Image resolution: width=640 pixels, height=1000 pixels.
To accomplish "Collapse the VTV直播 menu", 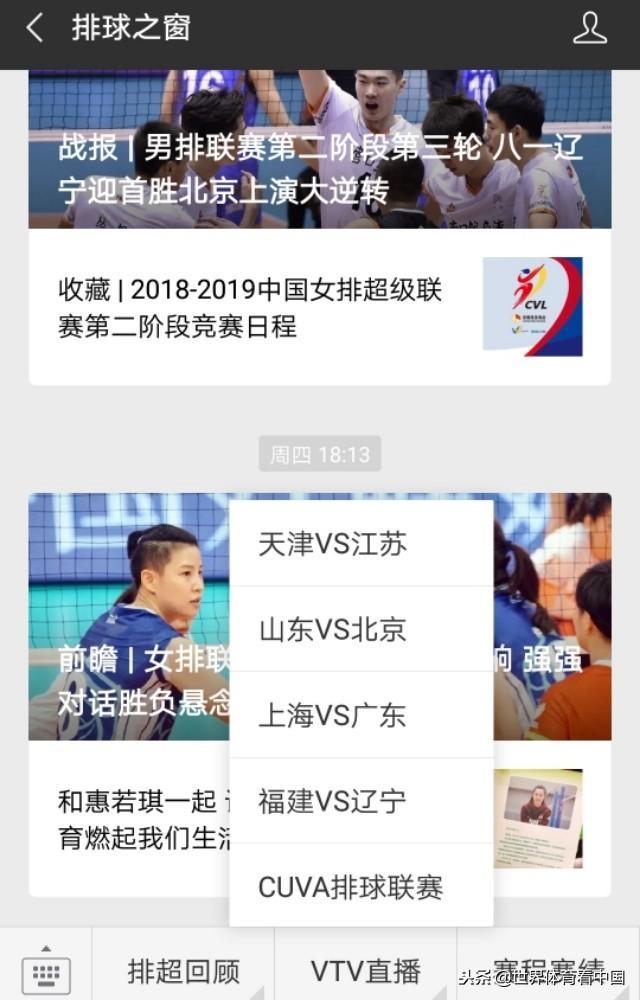I will 366,971.
